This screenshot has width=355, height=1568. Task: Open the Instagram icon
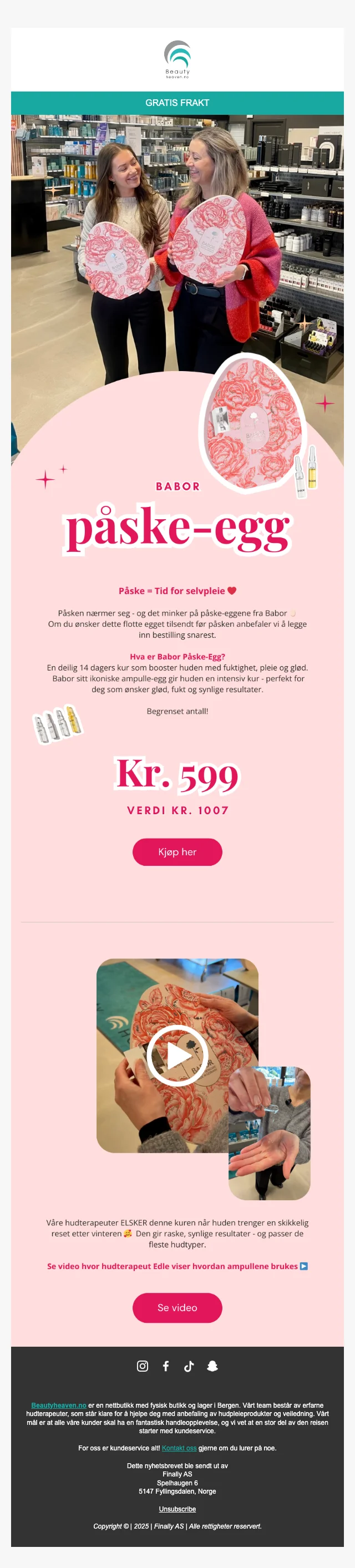(143, 1366)
